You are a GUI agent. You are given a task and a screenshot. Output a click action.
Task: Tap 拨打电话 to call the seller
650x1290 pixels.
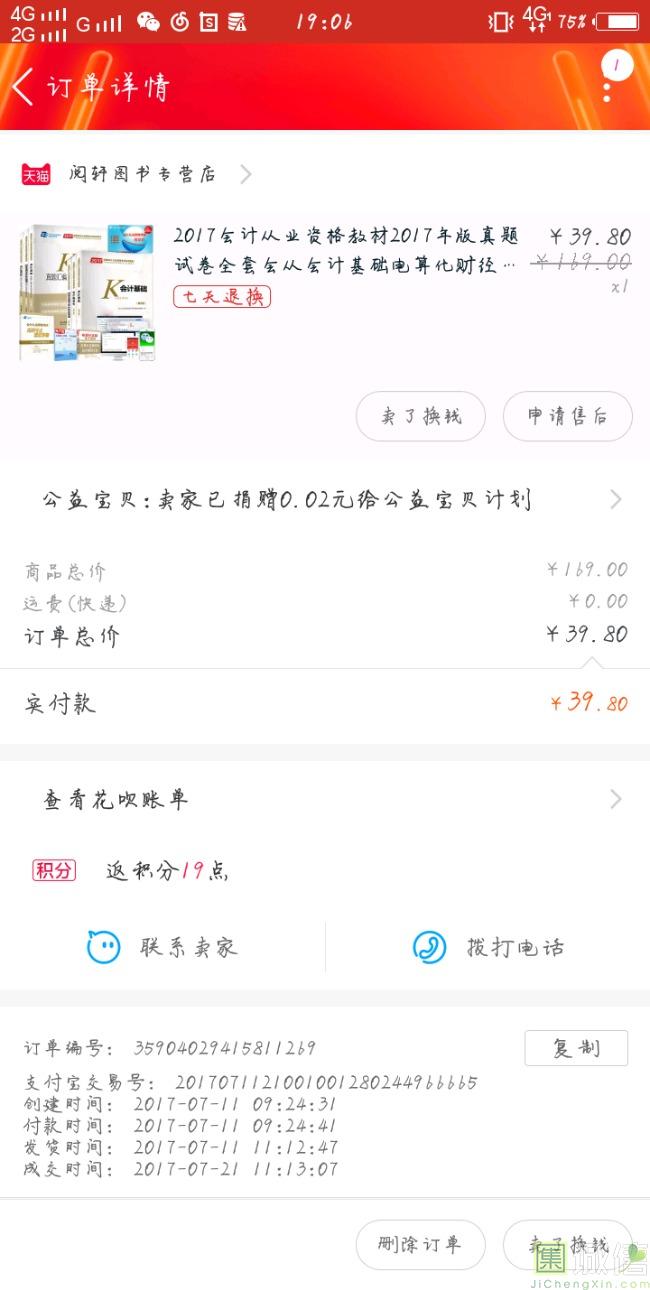tap(488, 947)
